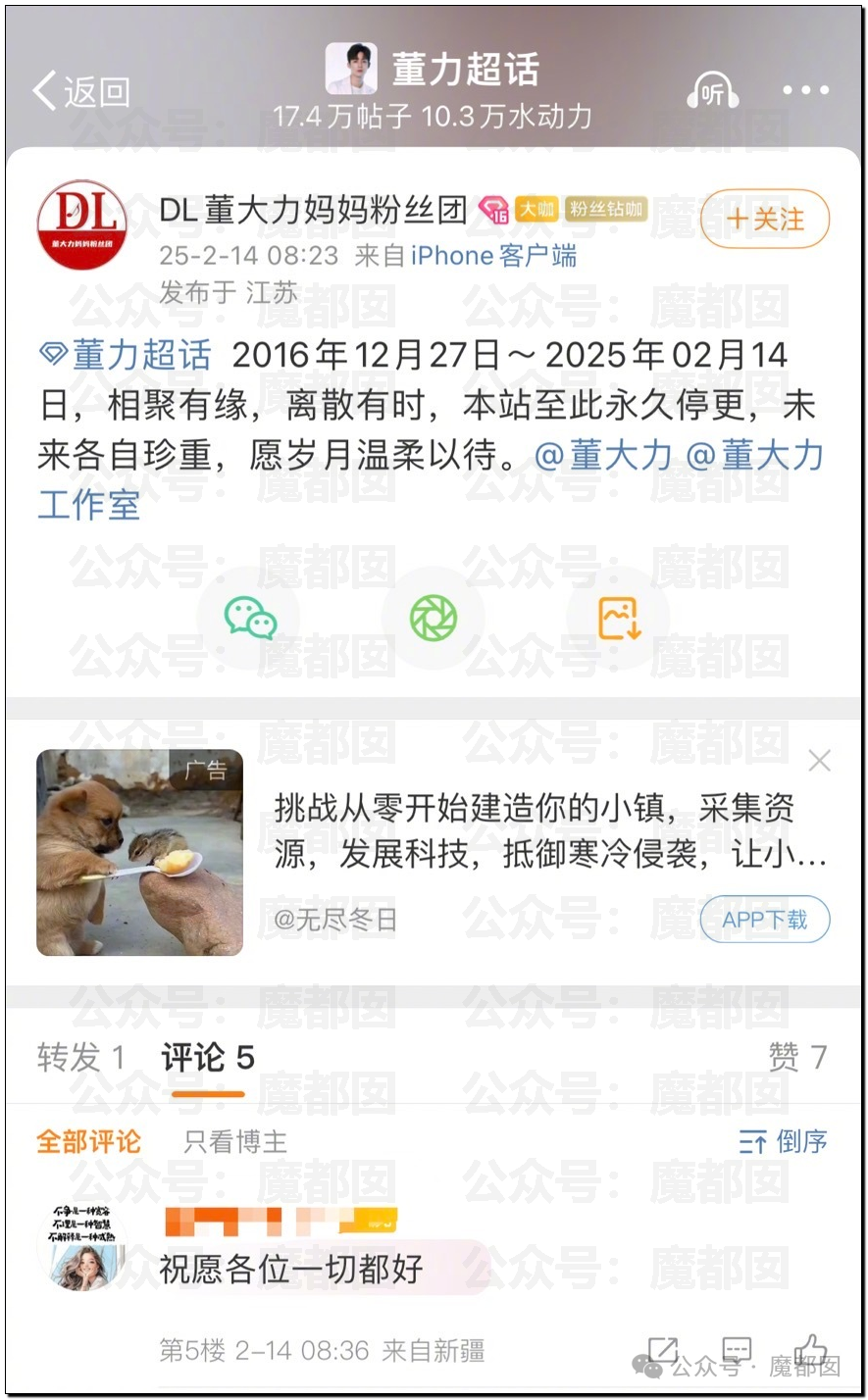Dismiss the 无尽冬日 ad

[x=819, y=760]
